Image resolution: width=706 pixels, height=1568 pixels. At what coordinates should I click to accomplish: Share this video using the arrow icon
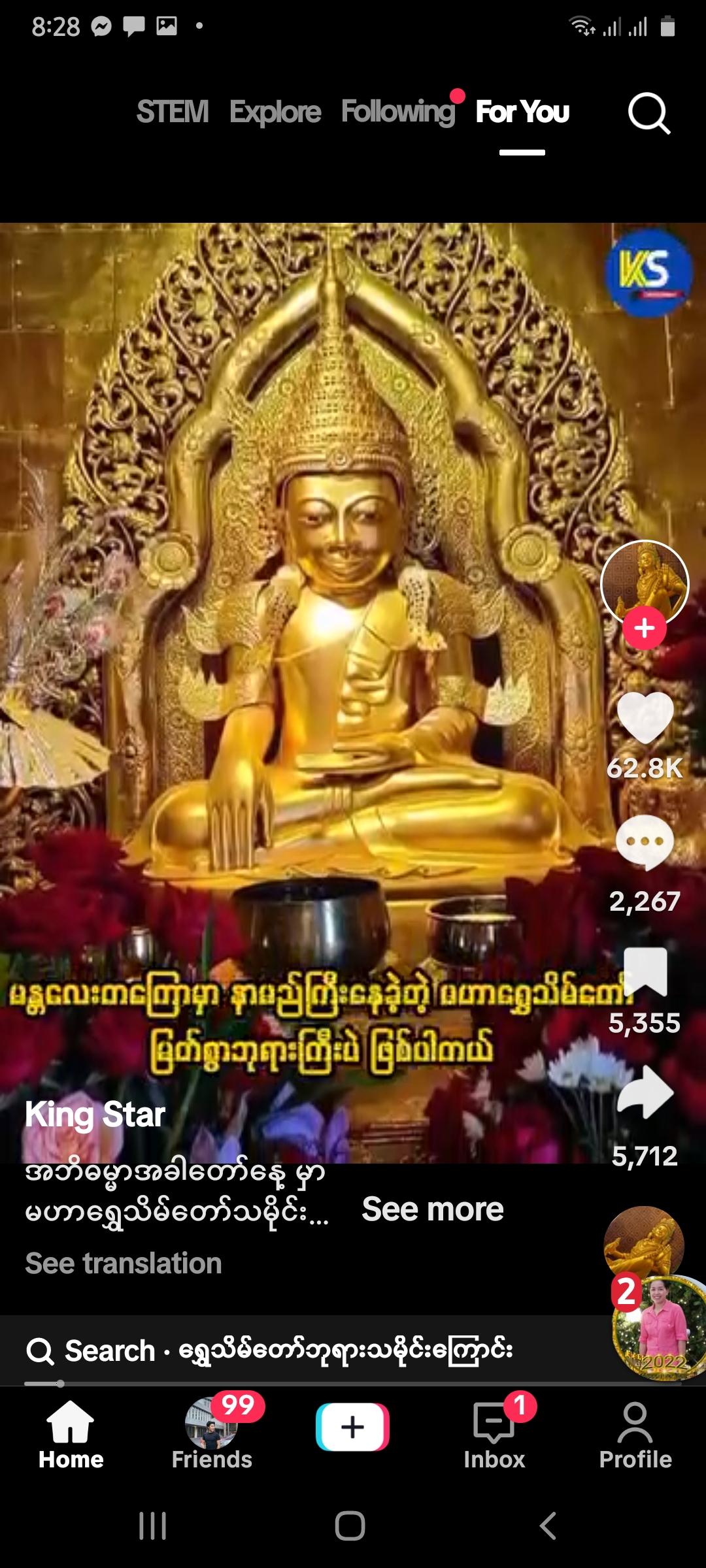645,1092
